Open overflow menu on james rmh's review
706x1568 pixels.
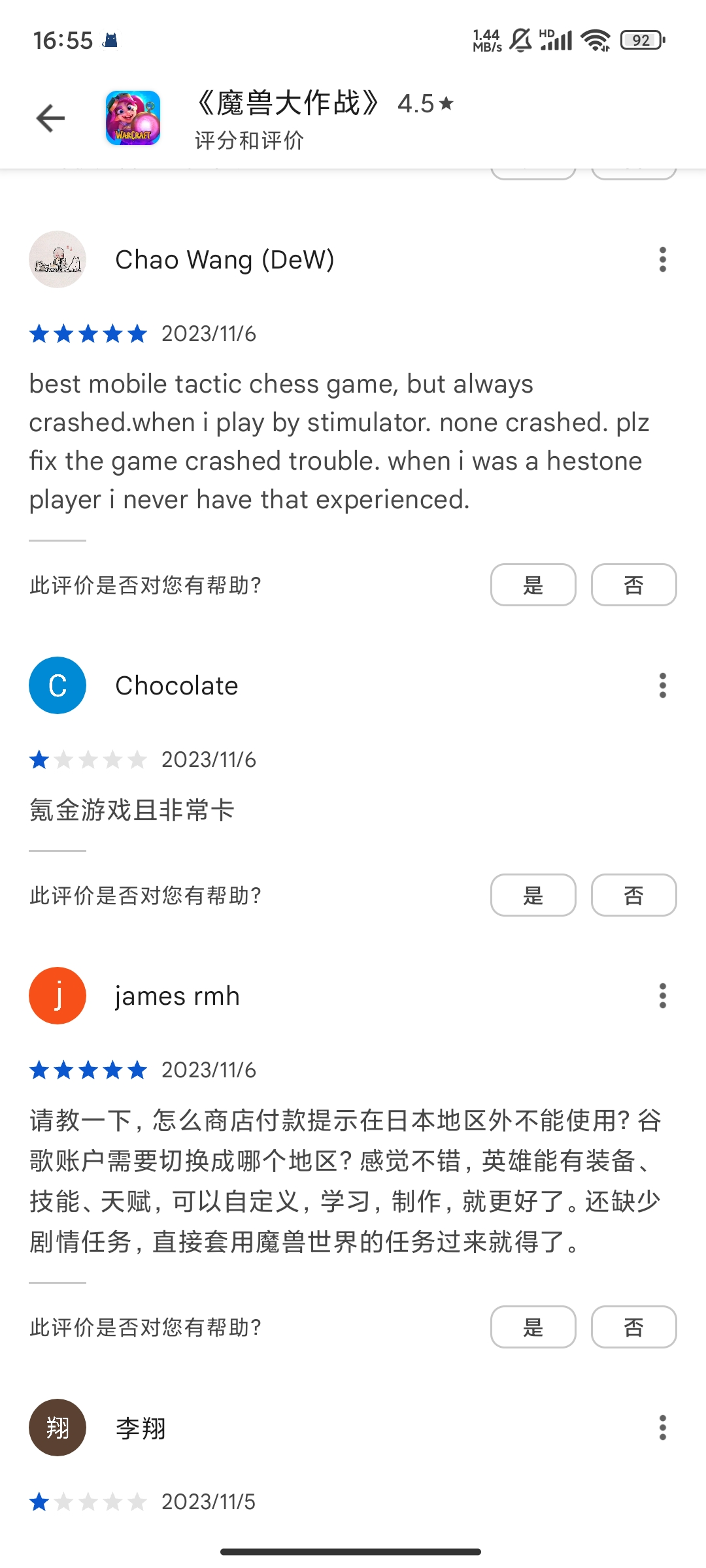(x=662, y=996)
